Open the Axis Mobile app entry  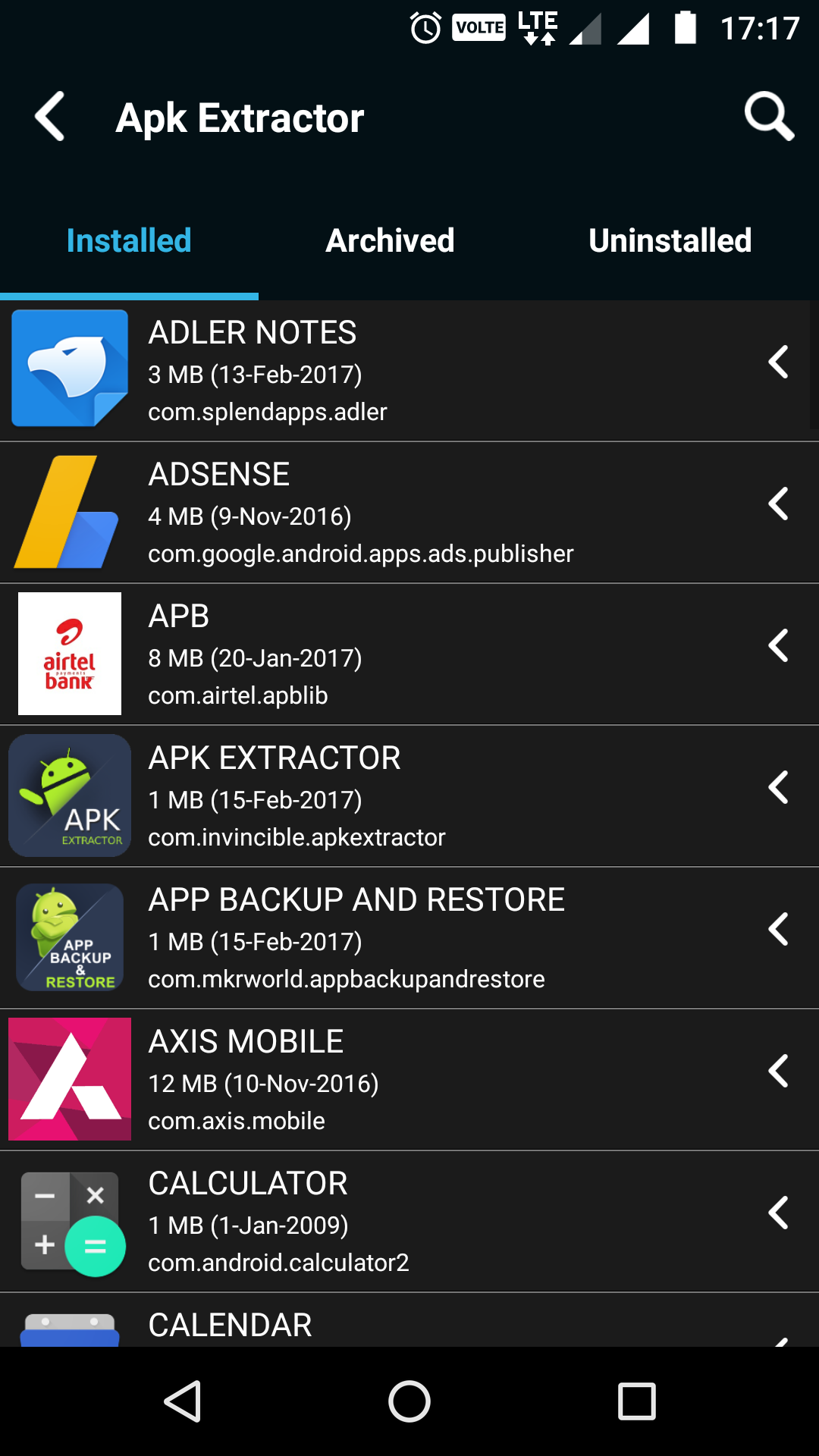coord(409,1080)
